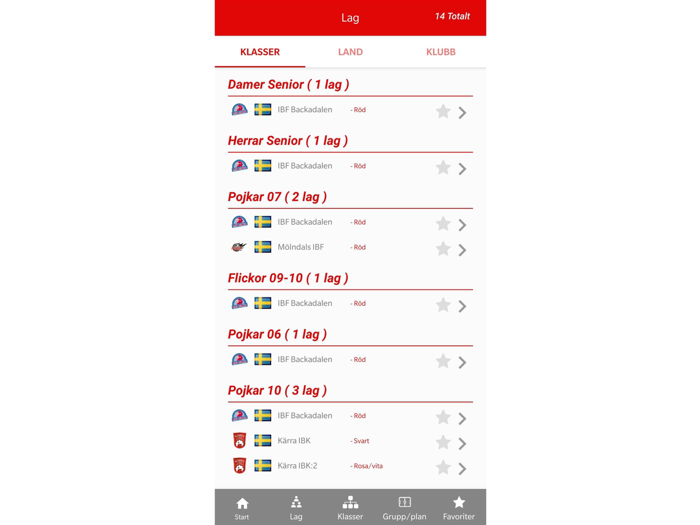Switch to the KLUBB tab
This screenshot has width=700, height=525.
click(x=440, y=52)
